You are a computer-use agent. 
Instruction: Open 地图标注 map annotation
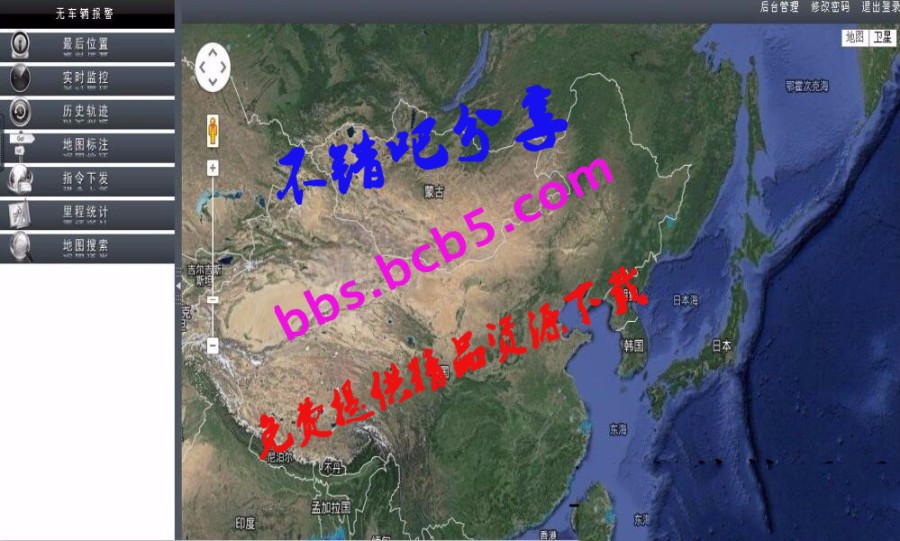coord(86,146)
